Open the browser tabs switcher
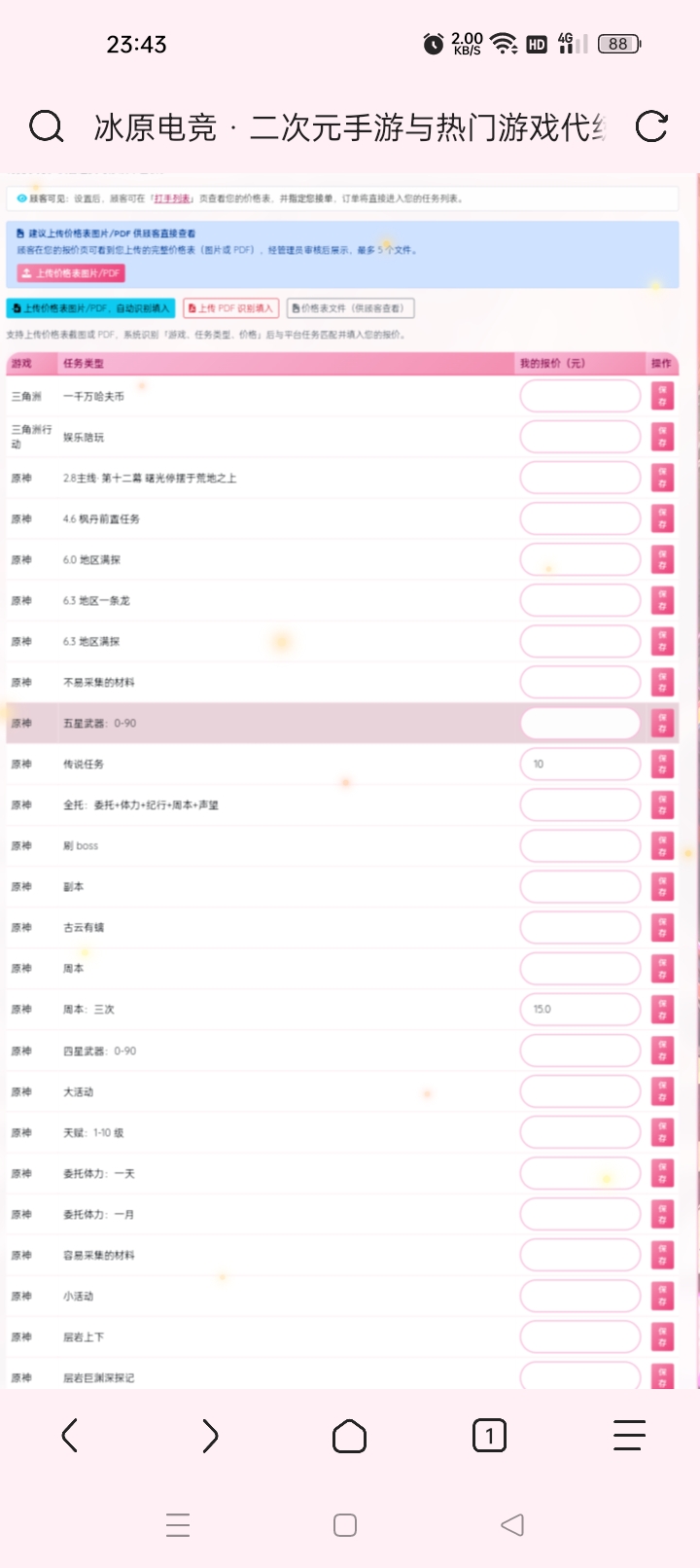Image resolution: width=700 pixels, height=1568 pixels. tap(489, 1436)
